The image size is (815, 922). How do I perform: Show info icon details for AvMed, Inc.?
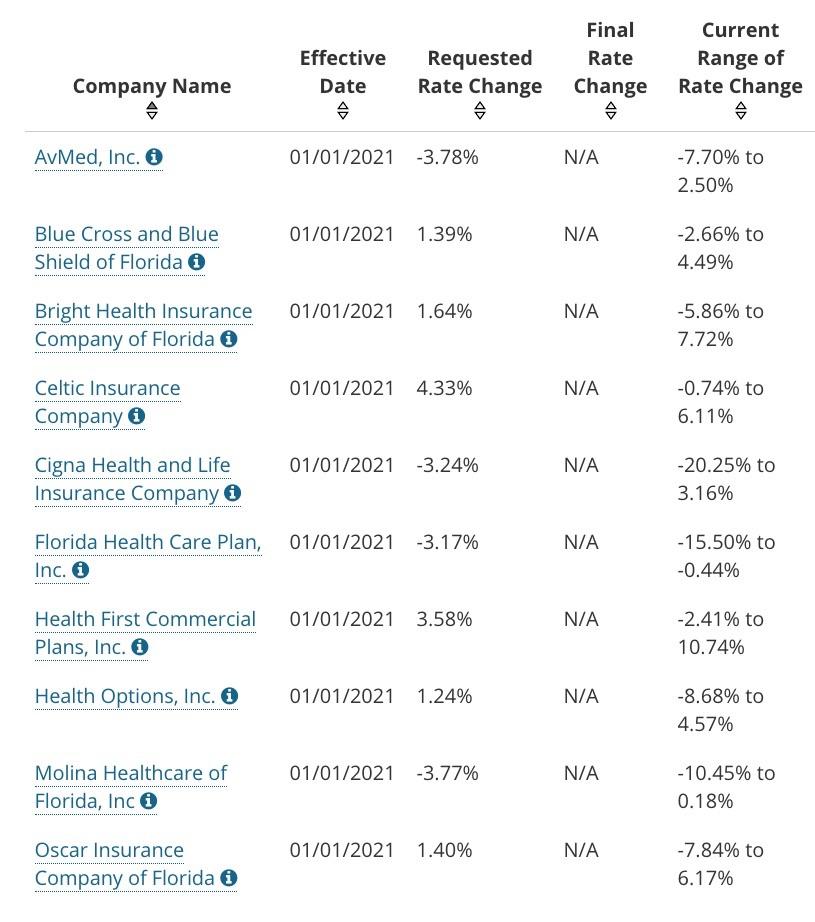click(x=154, y=157)
